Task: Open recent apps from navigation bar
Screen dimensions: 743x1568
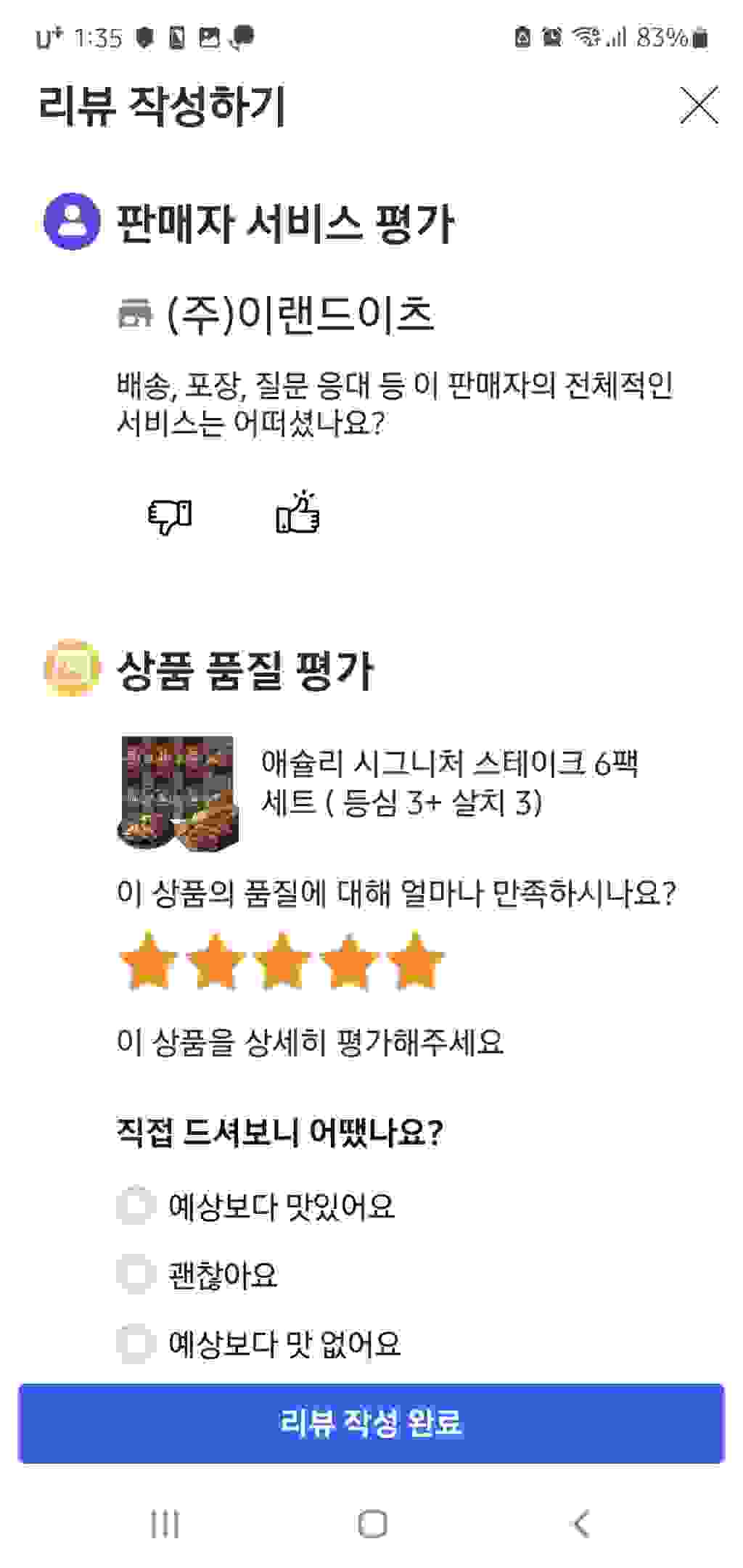Action: tap(165, 1524)
